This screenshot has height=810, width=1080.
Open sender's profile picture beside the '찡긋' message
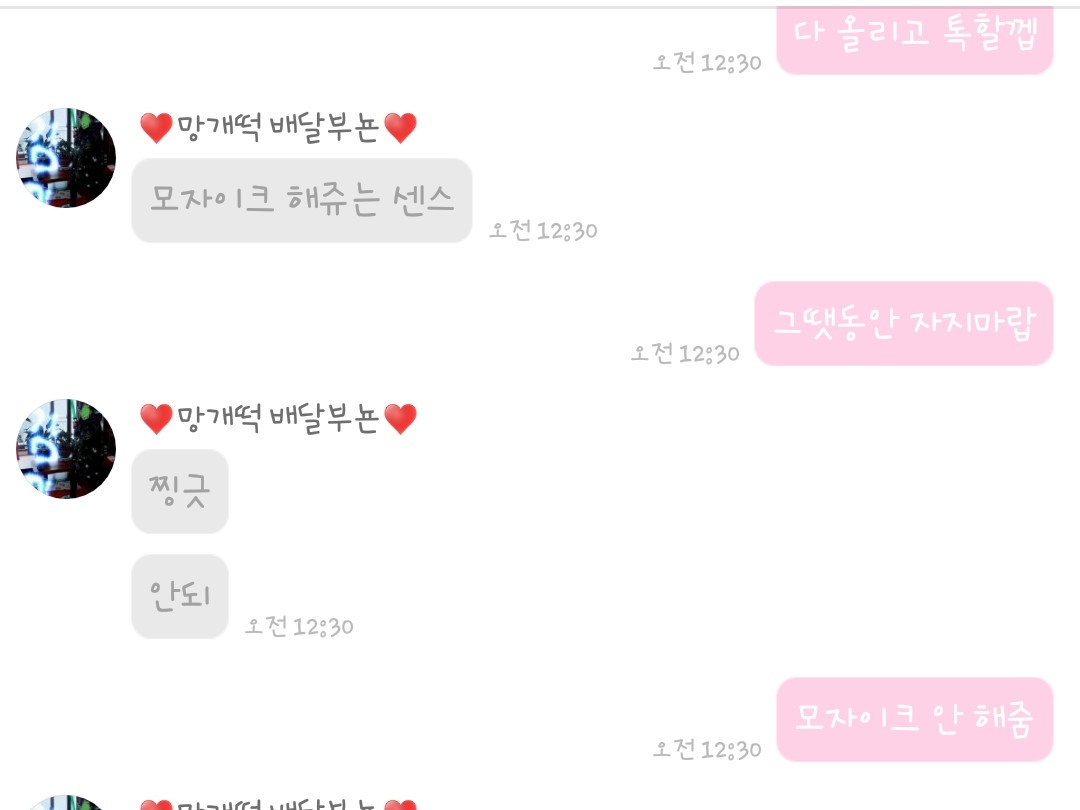tap(66, 448)
